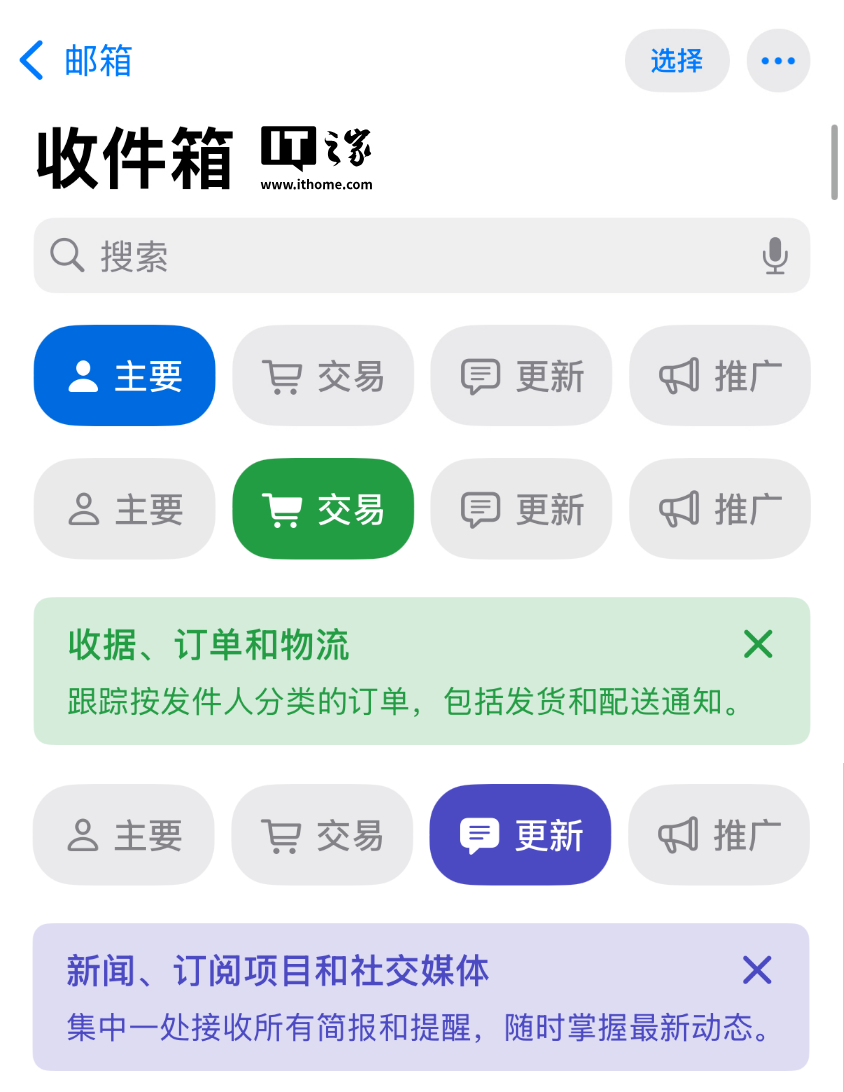Tap the 搜索 search field
Screen dimensions: 844x1092
[400, 256]
